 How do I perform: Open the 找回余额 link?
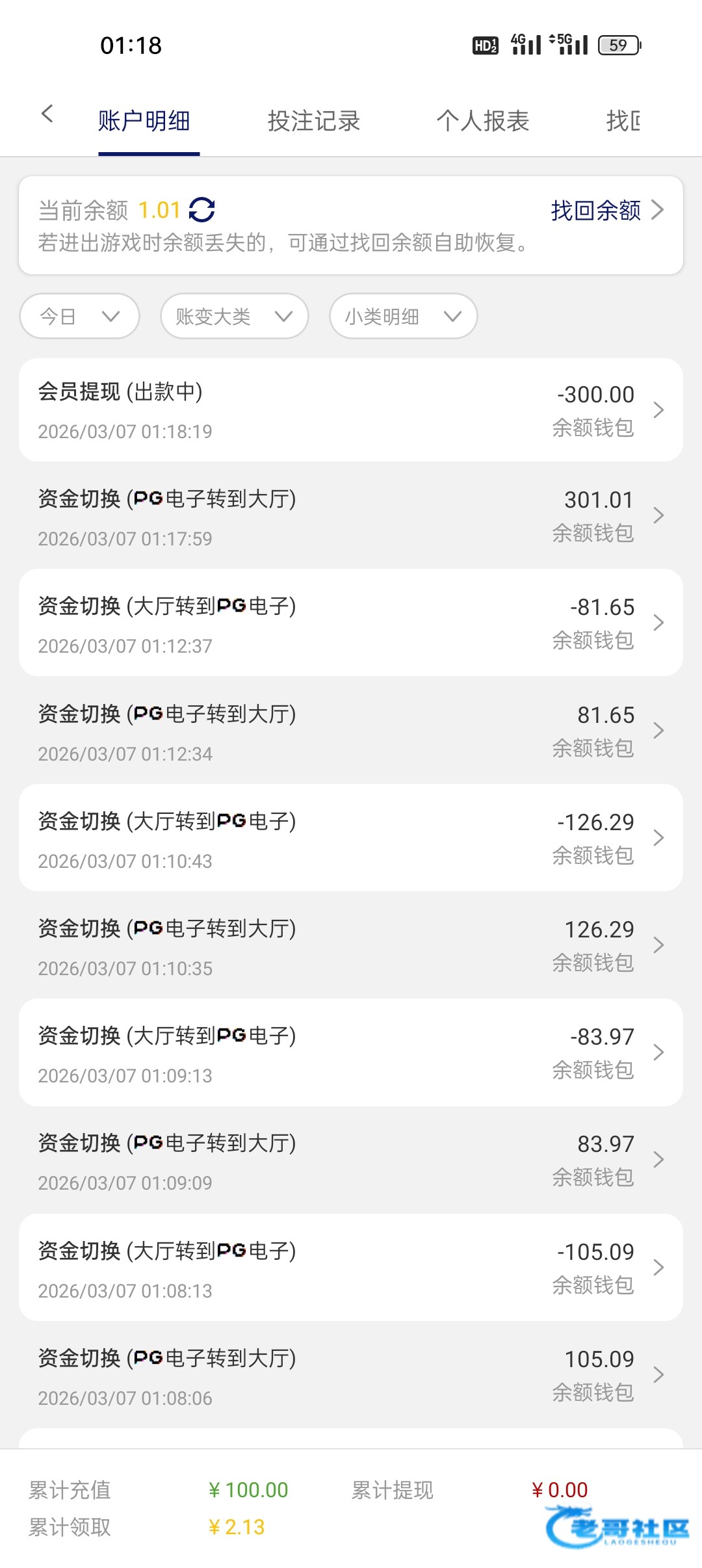[x=606, y=210]
